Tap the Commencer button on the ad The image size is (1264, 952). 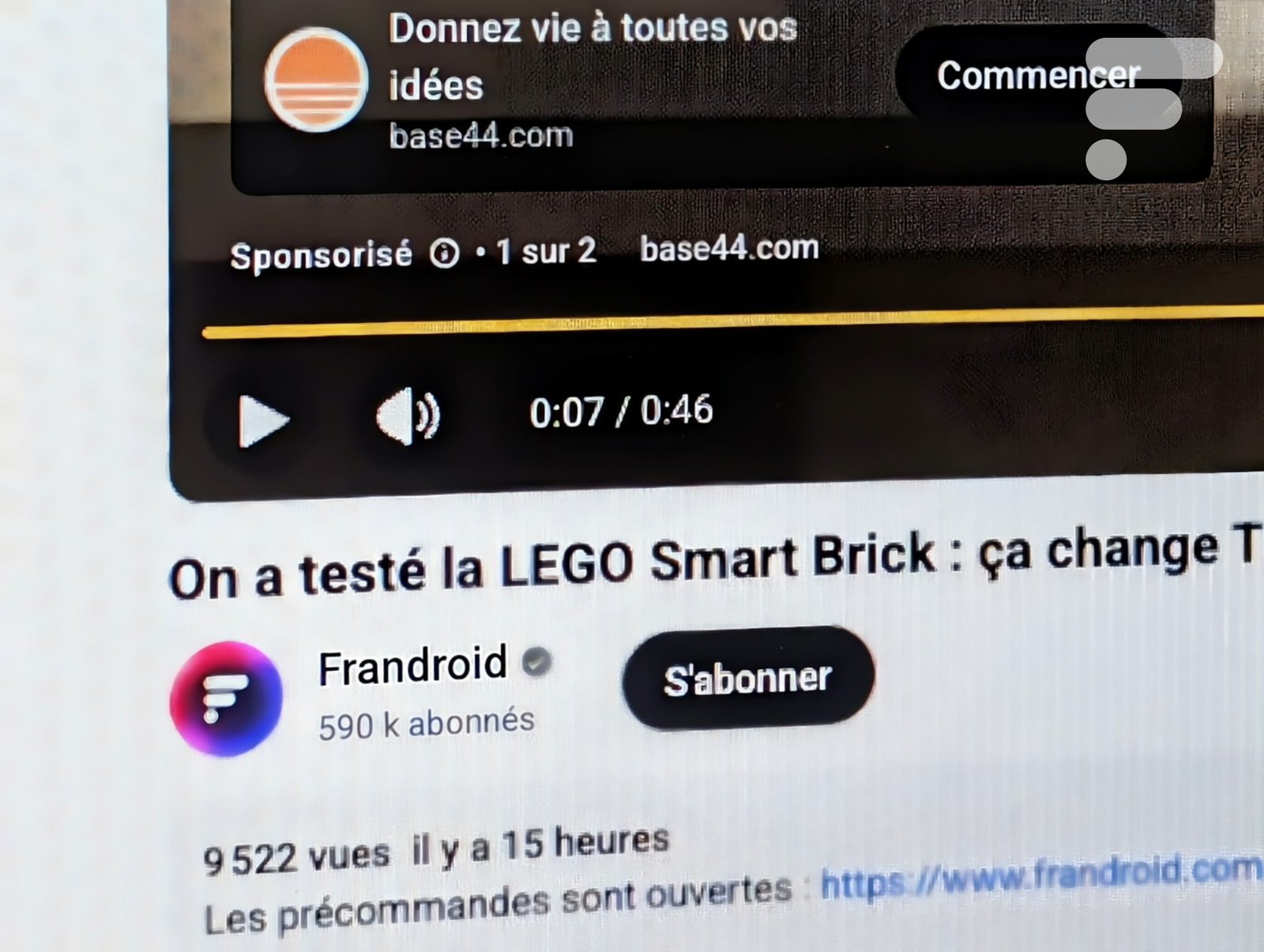click(x=1036, y=76)
